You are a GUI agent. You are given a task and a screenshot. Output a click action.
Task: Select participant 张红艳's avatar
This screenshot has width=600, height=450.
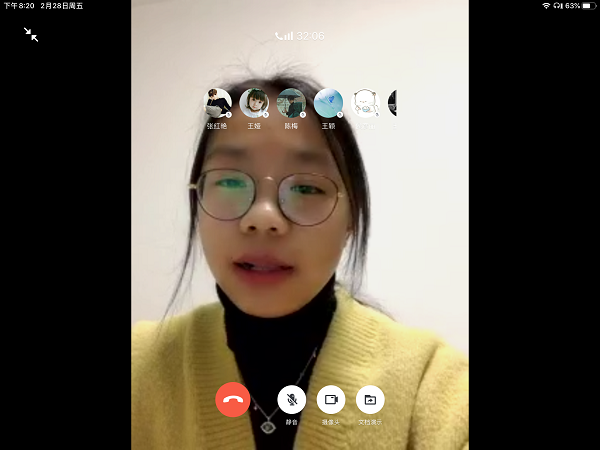(x=218, y=103)
